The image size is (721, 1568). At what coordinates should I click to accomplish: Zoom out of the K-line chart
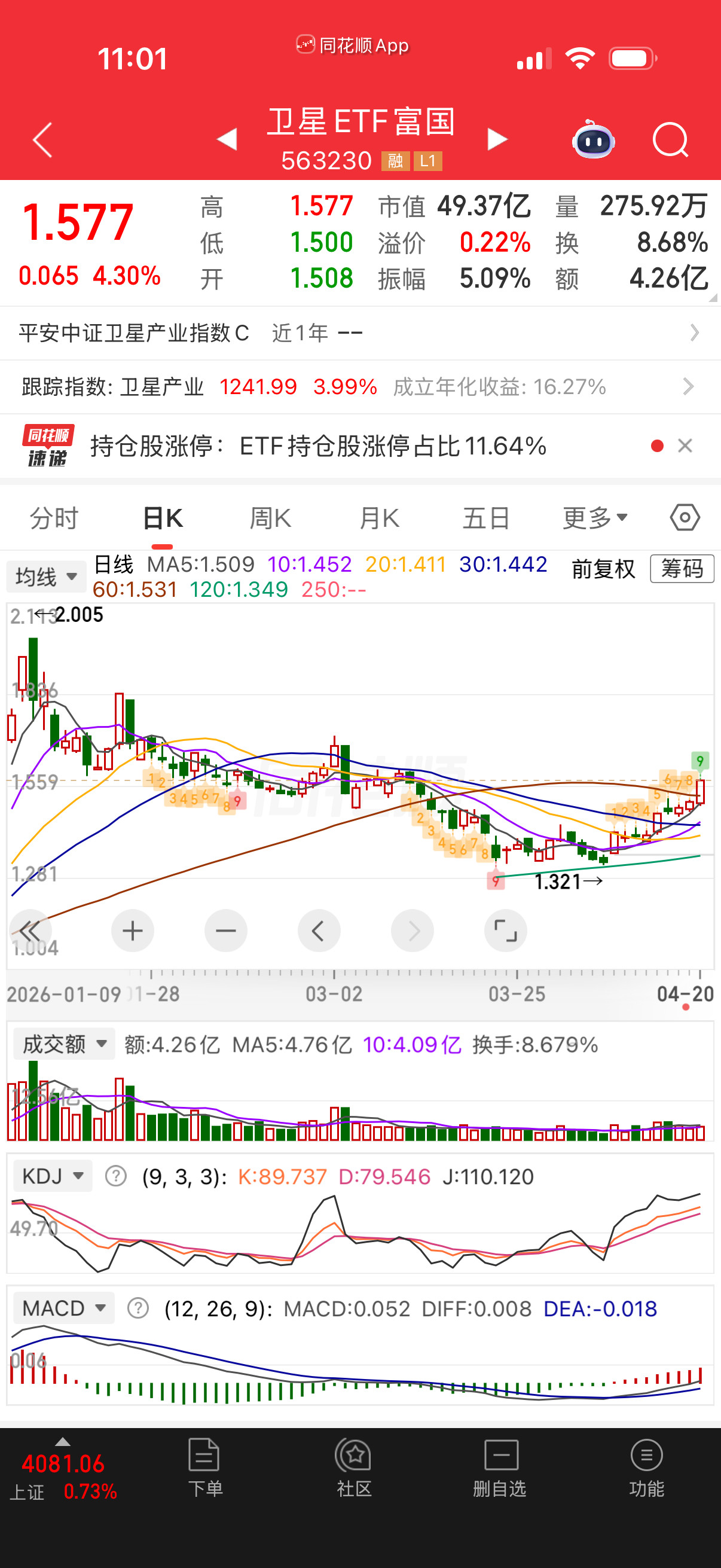226,930
